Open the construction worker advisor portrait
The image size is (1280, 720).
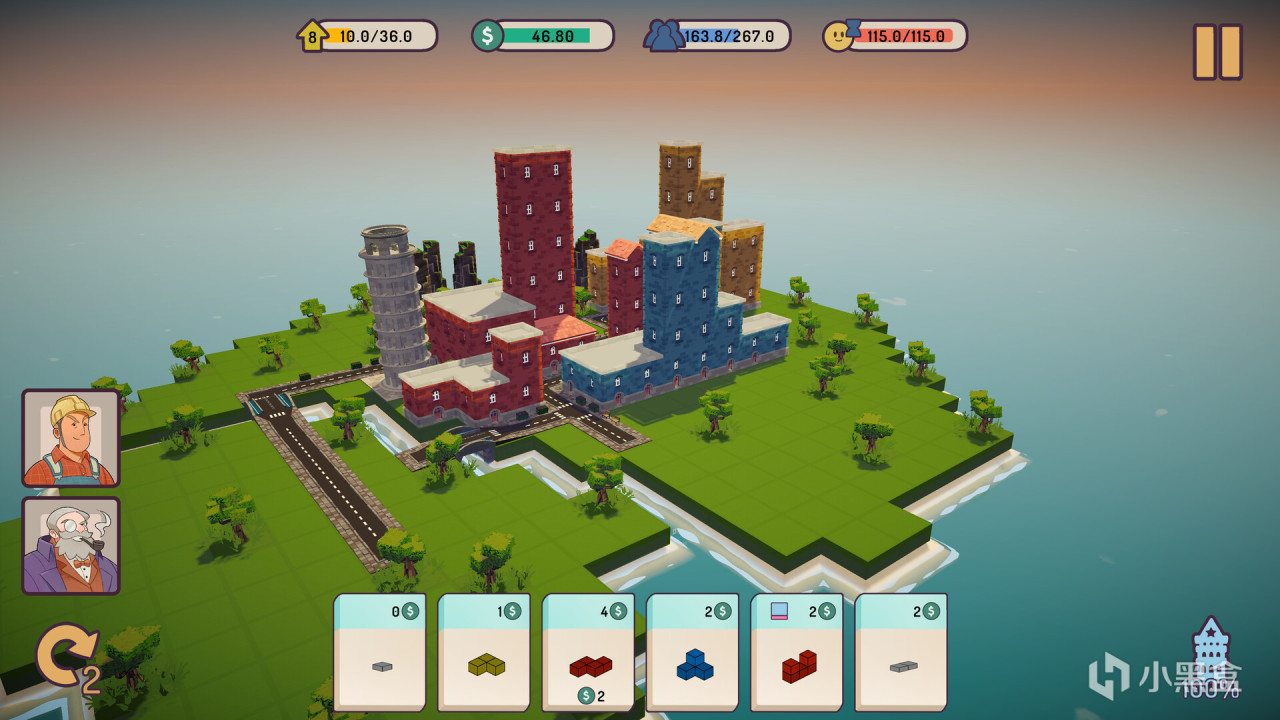pyautogui.click(x=71, y=438)
